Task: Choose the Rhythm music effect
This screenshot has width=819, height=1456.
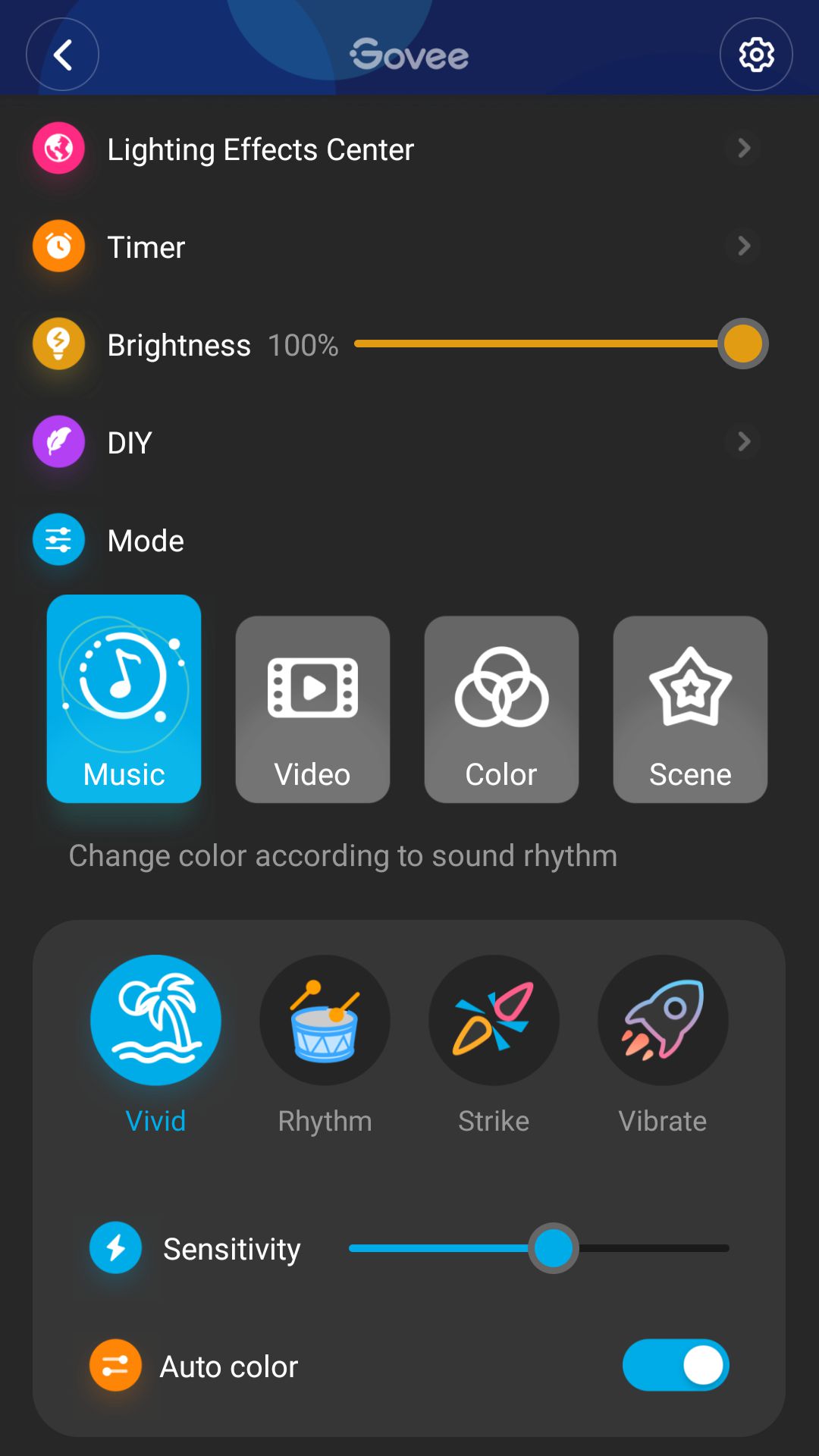Action: [x=325, y=1021]
